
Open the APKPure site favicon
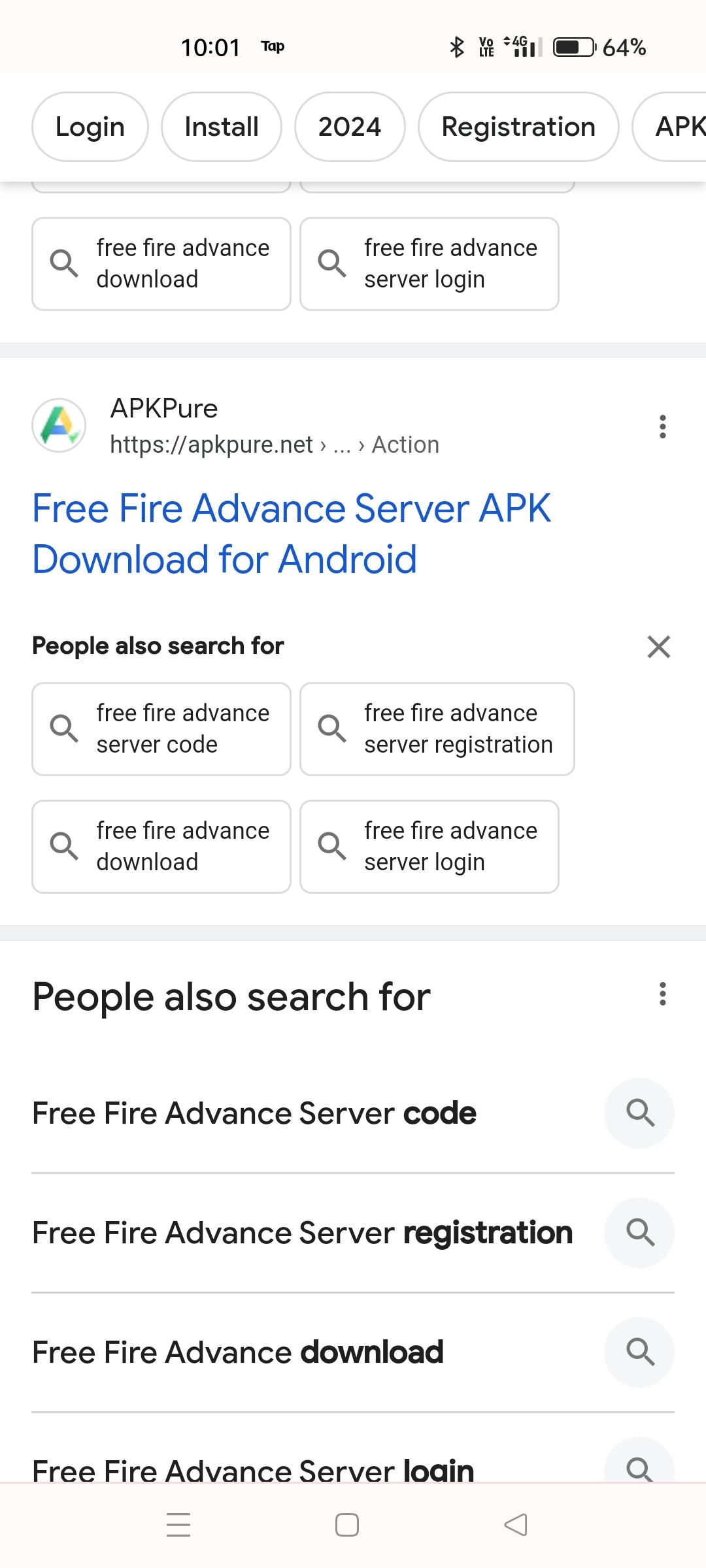[59, 425]
